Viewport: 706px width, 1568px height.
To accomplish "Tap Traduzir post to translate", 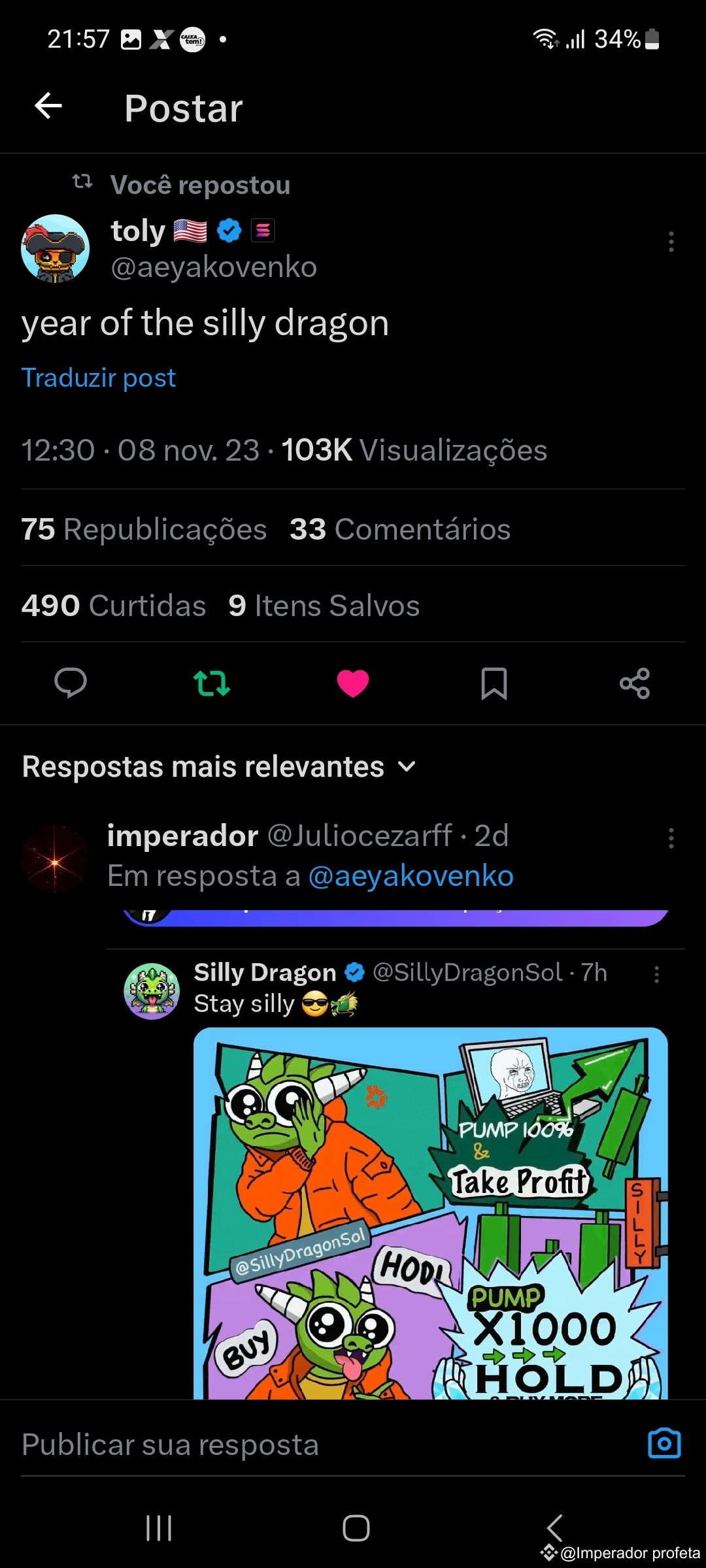I will (99, 378).
